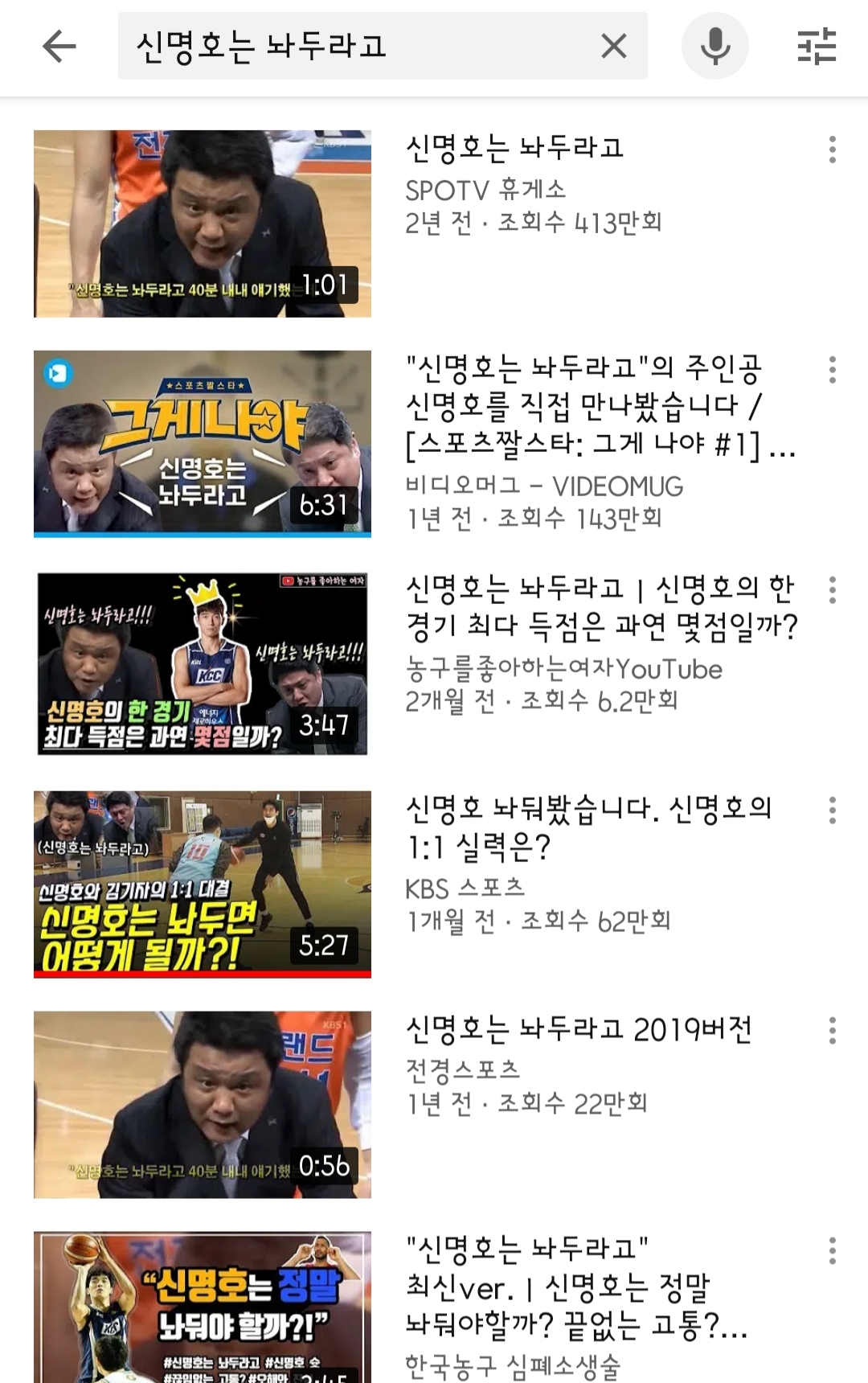This screenshot has width=868, height=1383.
Task: Open the 비디오머그 VIDEOMUG video
Action: click(203, 444)
